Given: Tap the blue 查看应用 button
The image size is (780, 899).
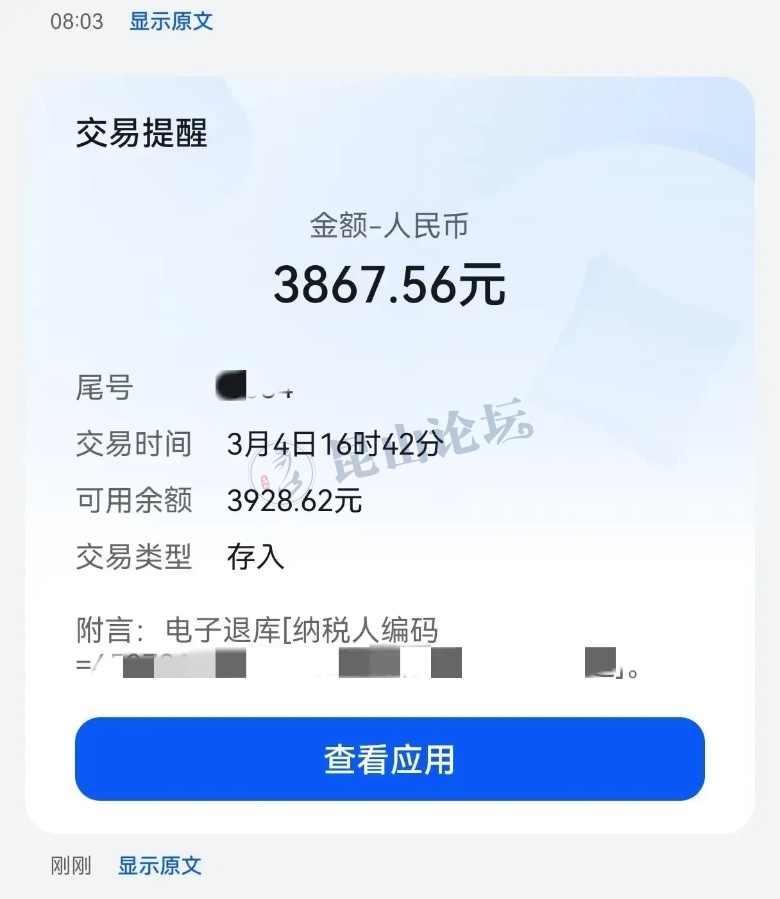Looking at the screenshot, I should pyautogui.click(x=389, y=759).
